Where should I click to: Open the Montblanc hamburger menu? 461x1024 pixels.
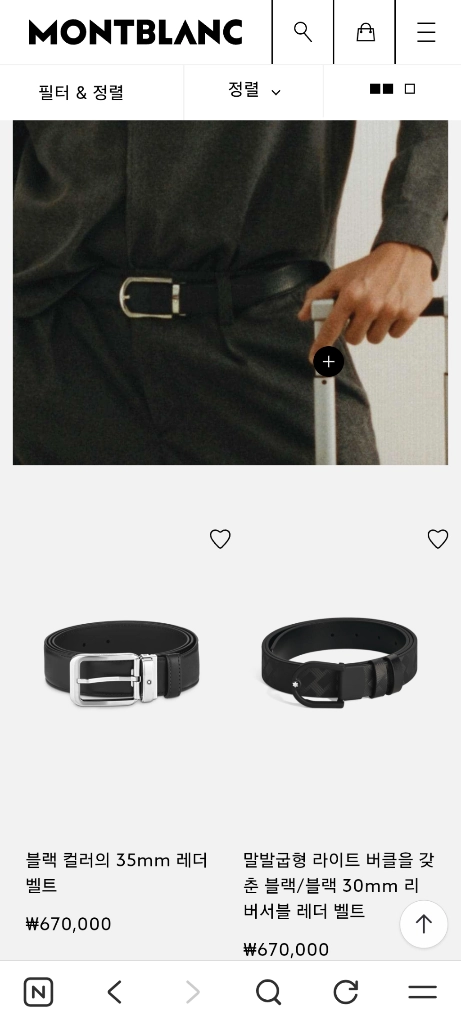coord(426,31)
